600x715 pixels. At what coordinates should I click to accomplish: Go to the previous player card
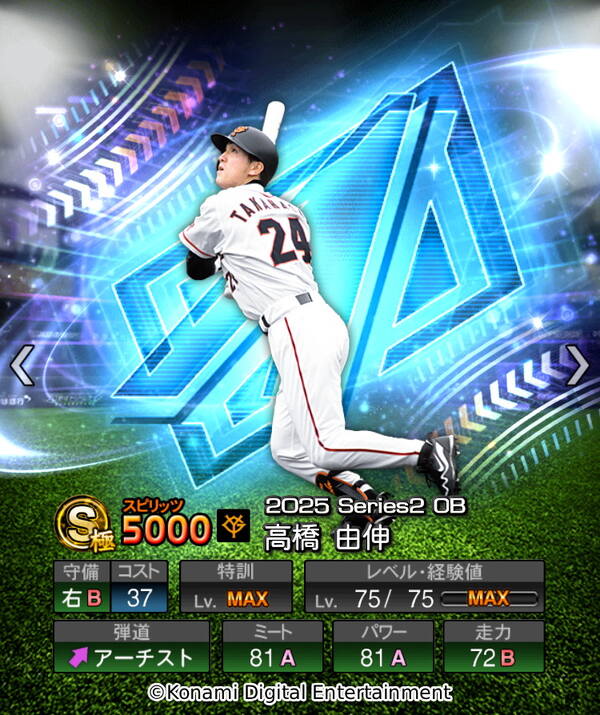tap(22, 365)
